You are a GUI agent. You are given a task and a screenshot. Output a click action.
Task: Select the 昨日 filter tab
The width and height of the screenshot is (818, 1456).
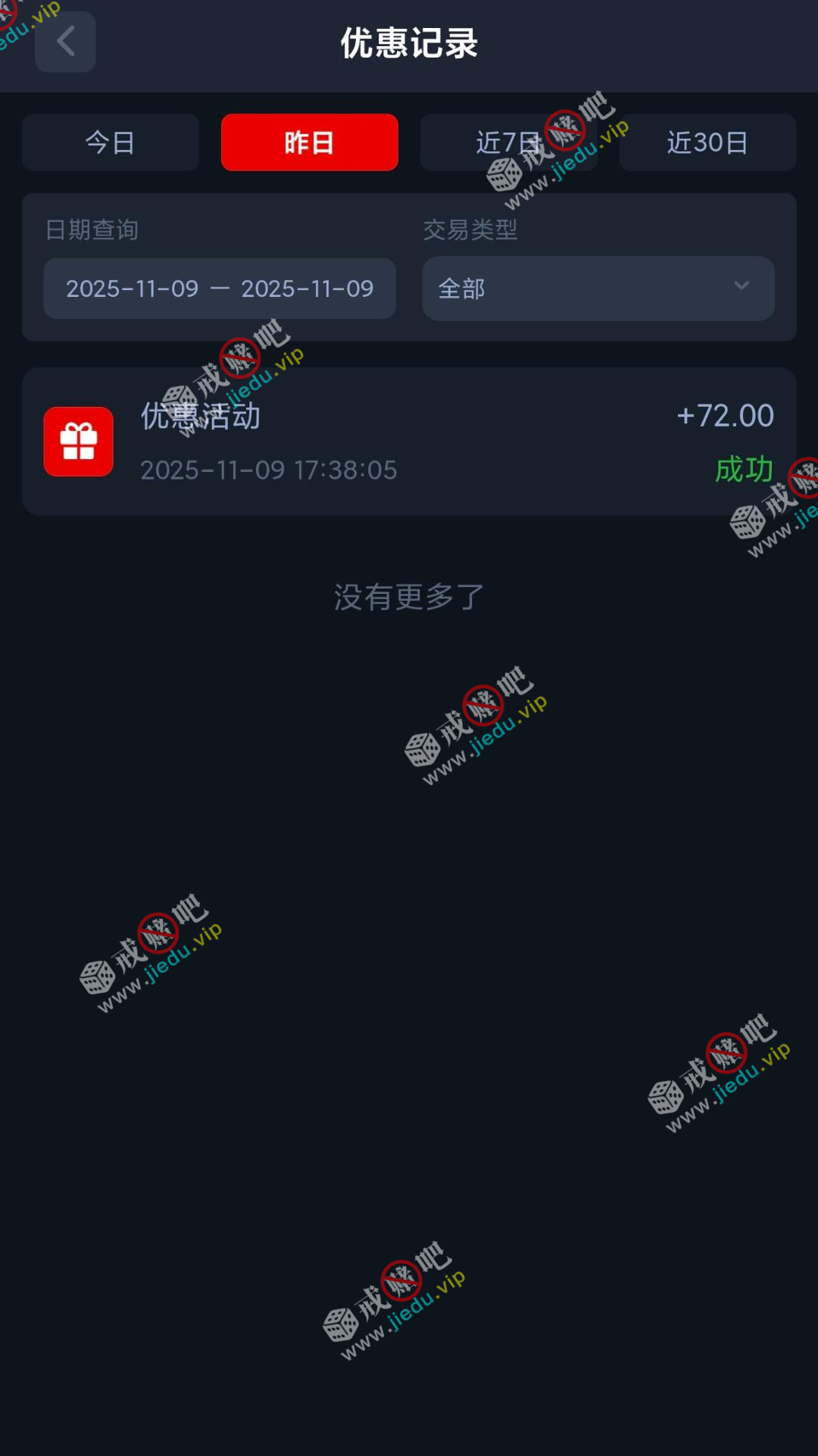(309, 142)
